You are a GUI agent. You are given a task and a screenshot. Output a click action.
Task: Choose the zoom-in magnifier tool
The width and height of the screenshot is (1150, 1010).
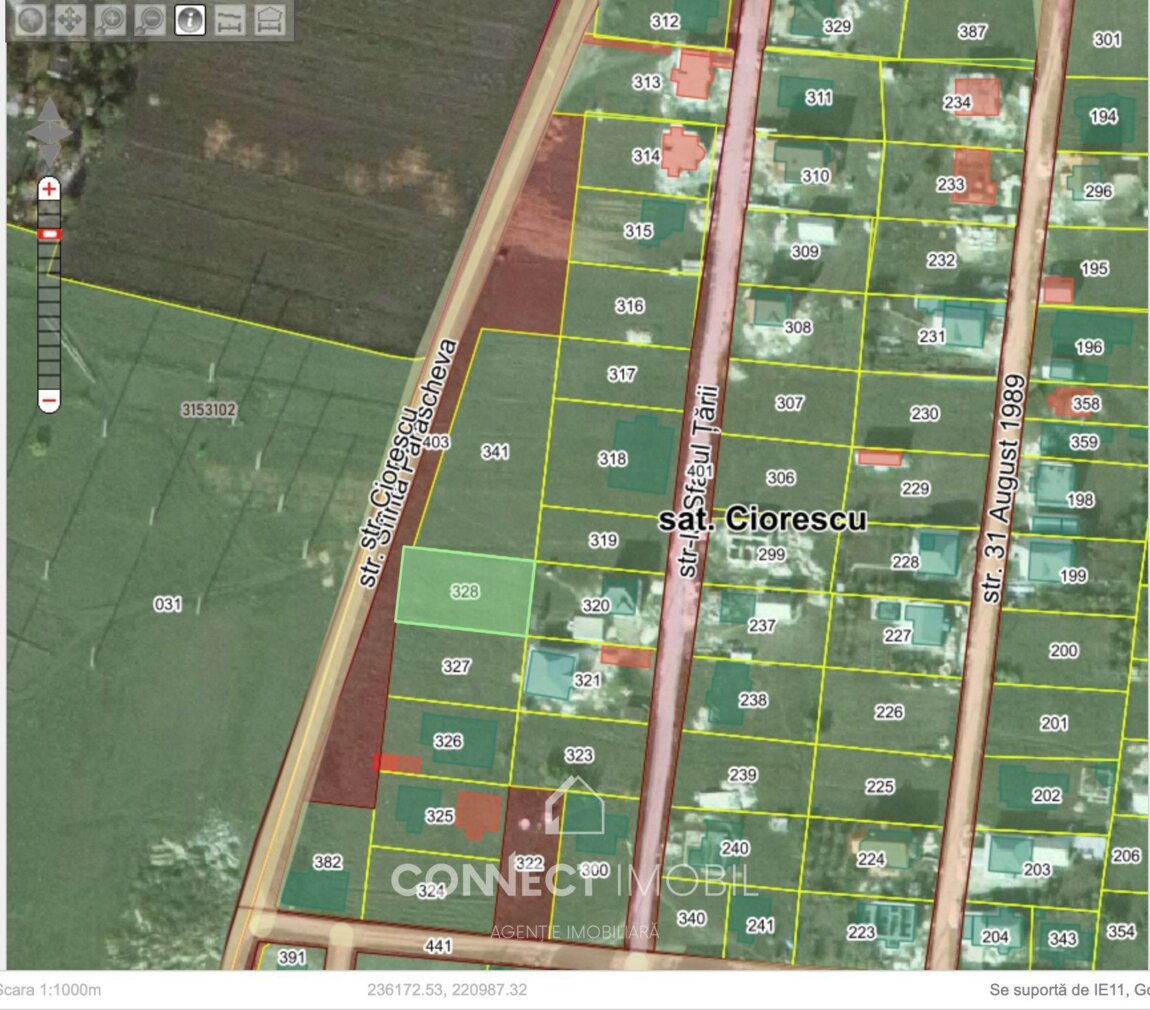coord(110,19)
